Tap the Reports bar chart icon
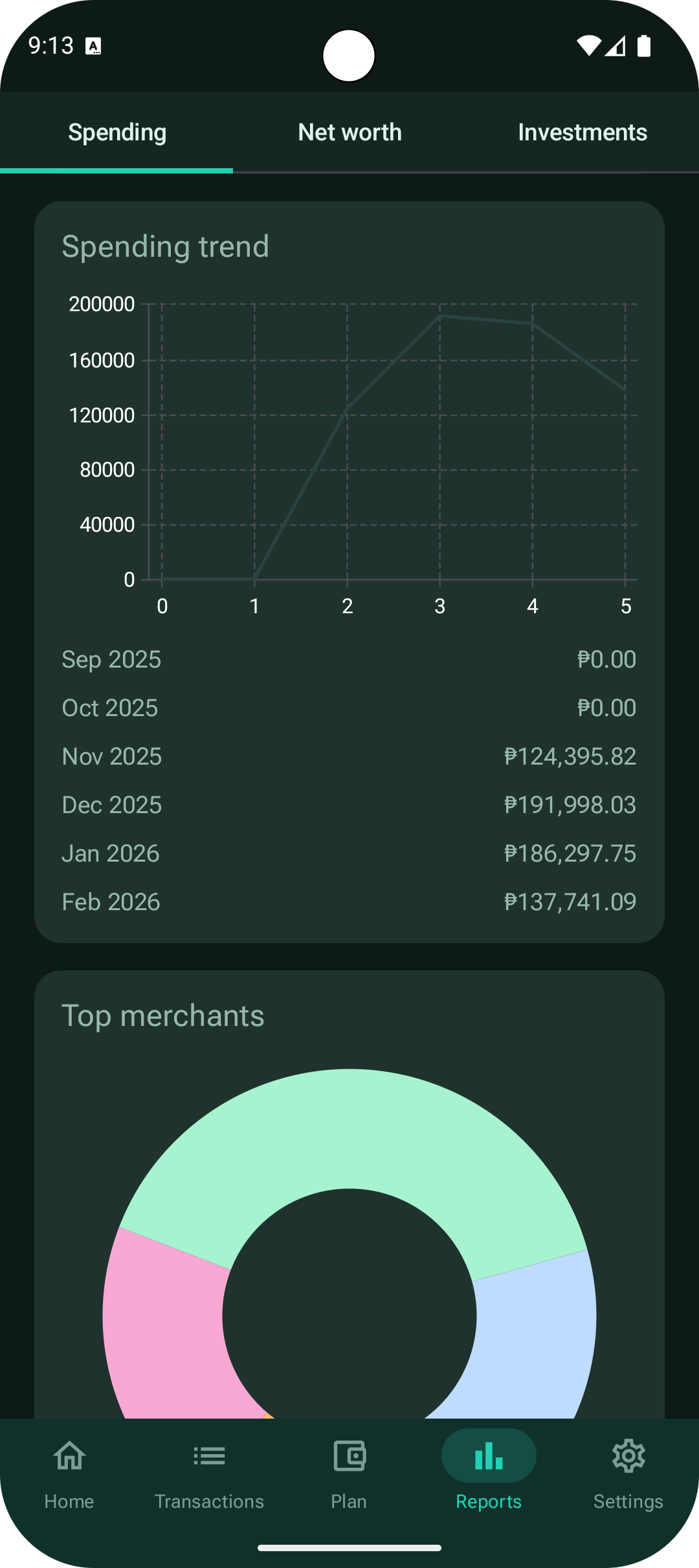 click(x=488, y=1455)
